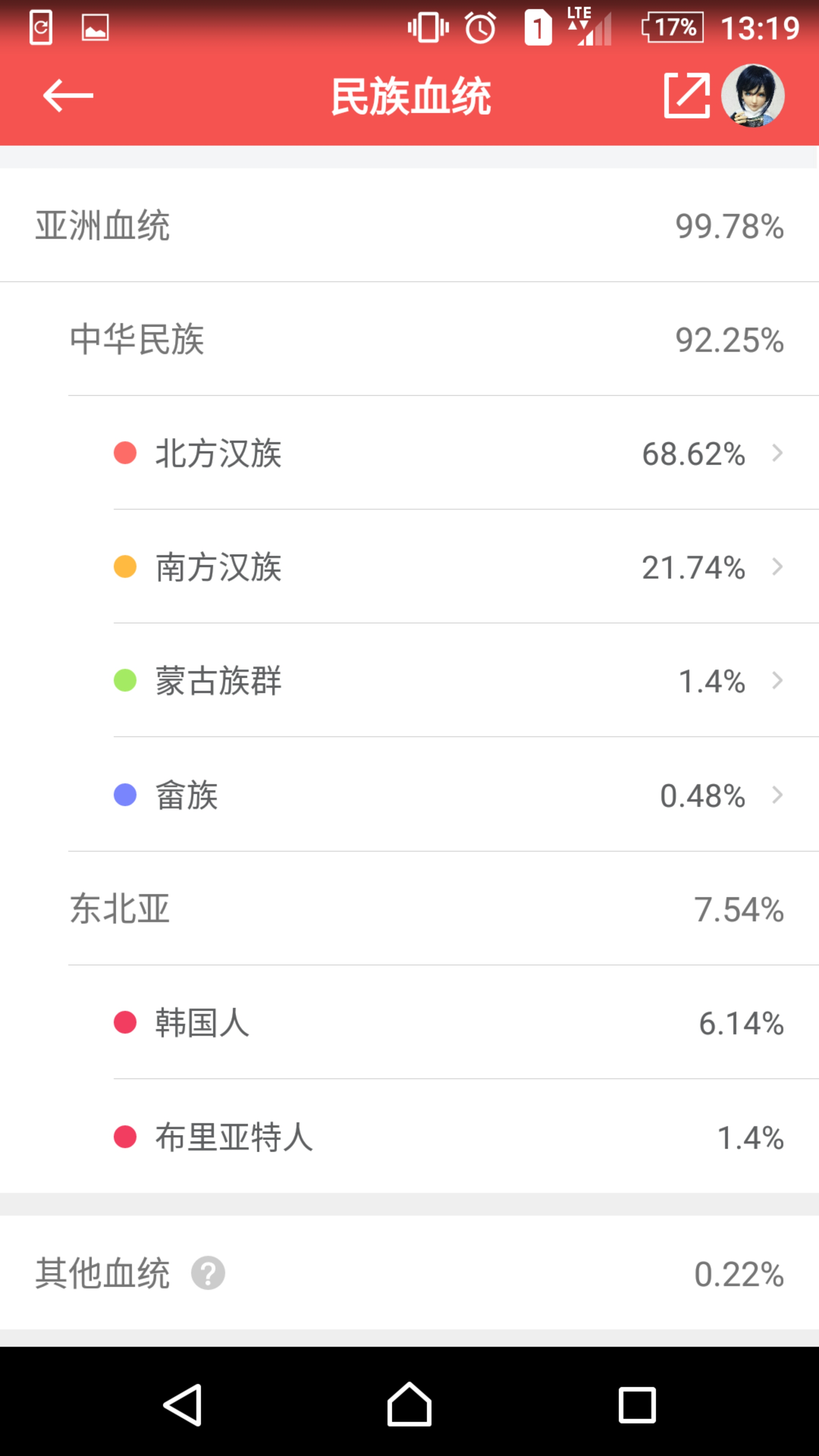819x1456 pixels.
Task: Go back using the header arrow
Action: 68,96
